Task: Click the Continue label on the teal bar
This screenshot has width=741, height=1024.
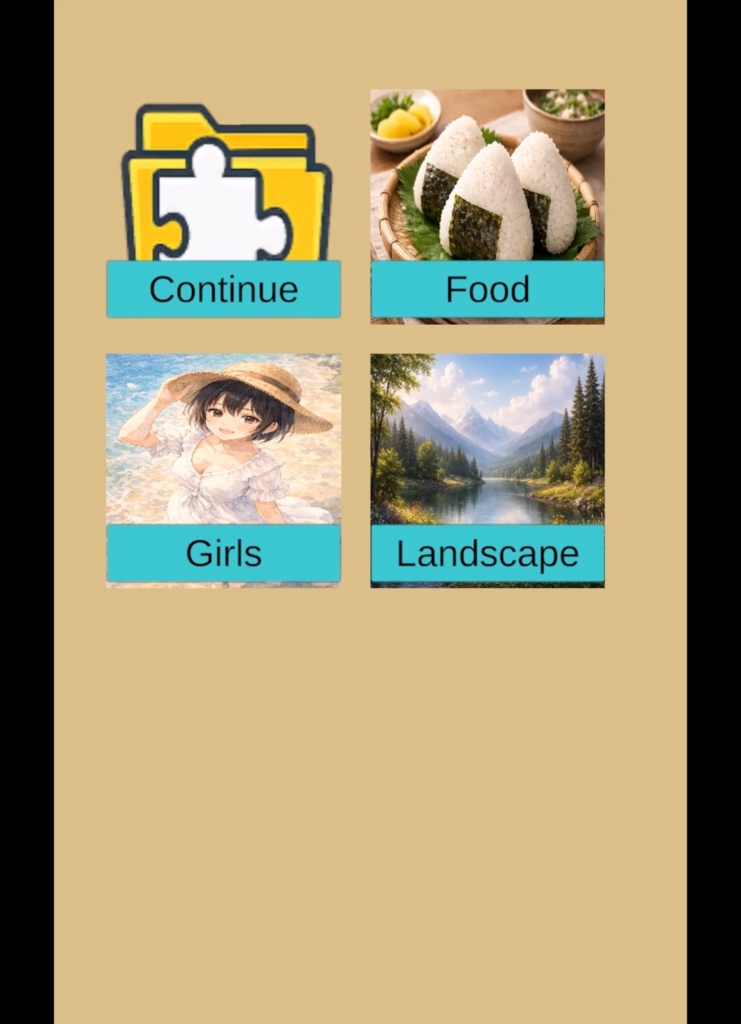Action: pos(223,290)
